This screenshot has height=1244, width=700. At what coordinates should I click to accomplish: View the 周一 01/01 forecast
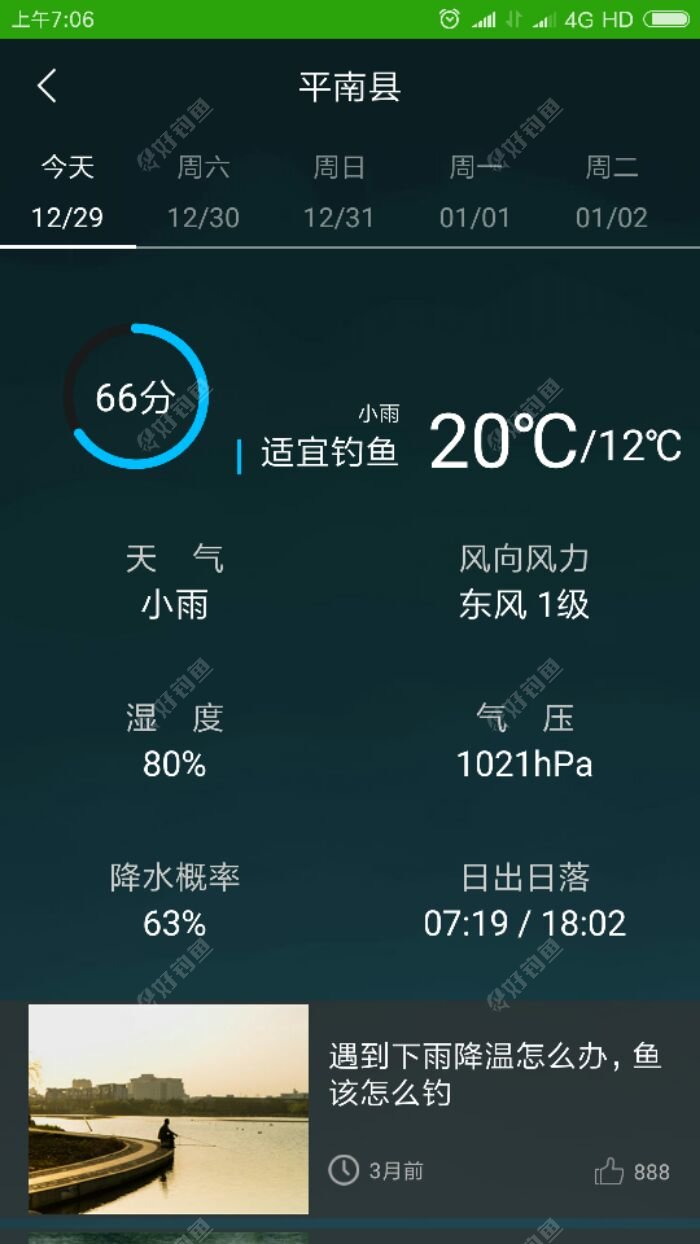click(475, 192)
